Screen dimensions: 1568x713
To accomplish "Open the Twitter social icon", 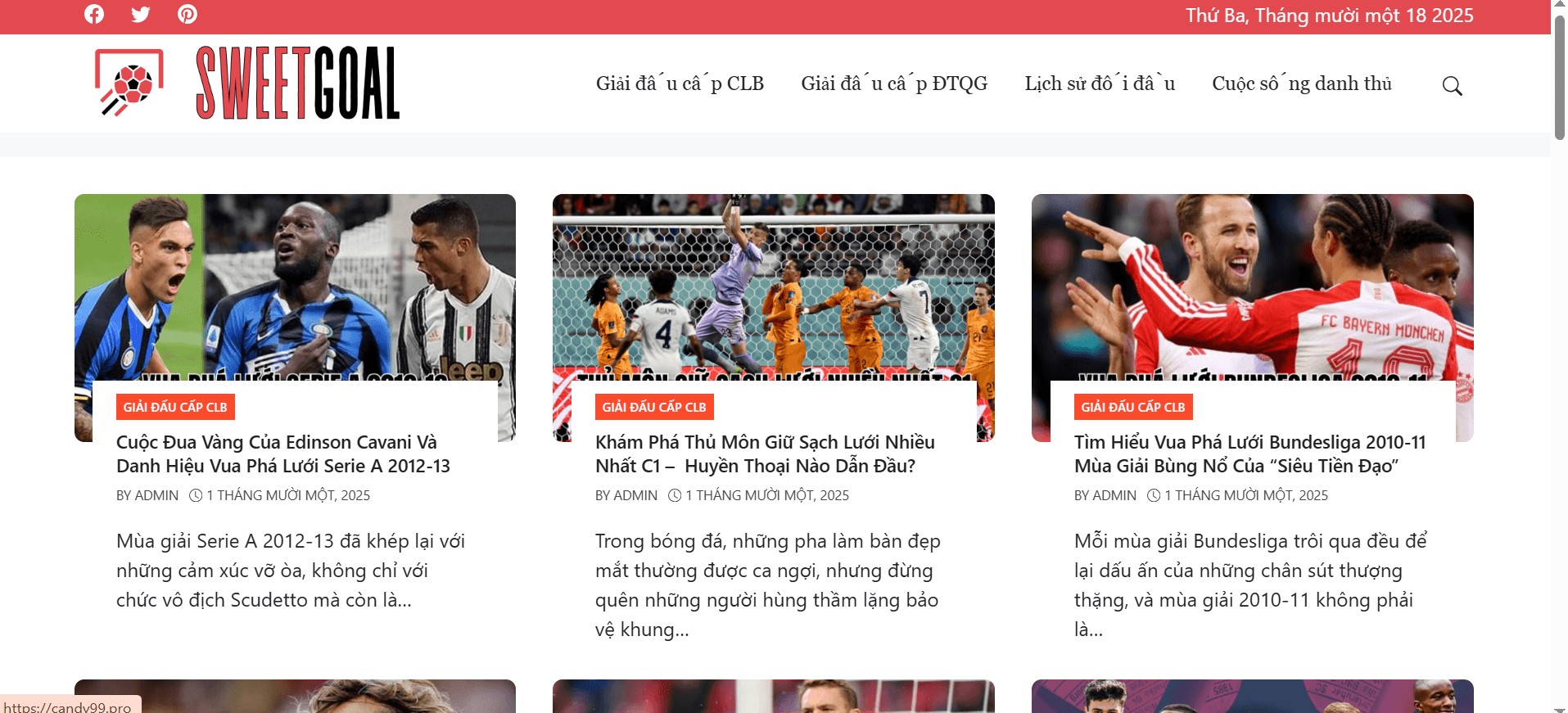I will 141,15.
